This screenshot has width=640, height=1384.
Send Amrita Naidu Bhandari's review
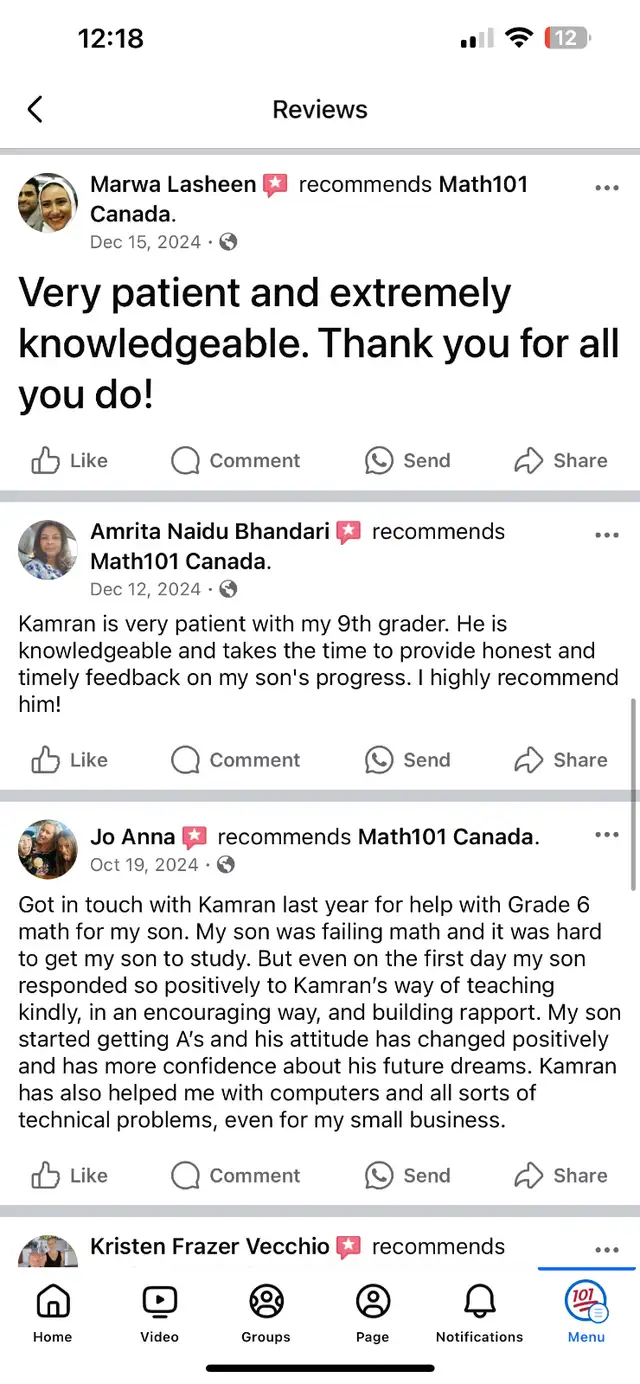pyautogui.click(x=408, y=760)
